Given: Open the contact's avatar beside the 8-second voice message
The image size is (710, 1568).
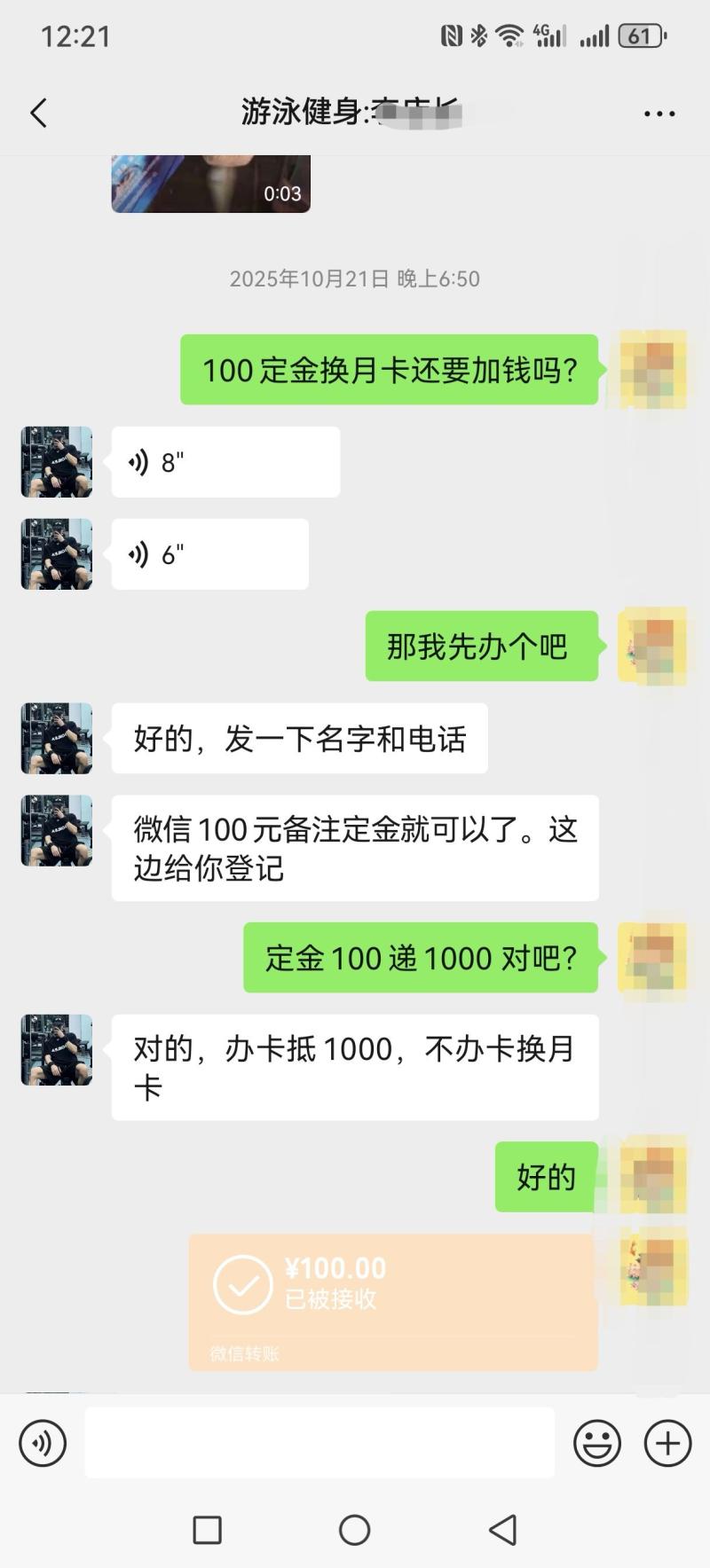Looking at the screenshot, I should point(57,462).
